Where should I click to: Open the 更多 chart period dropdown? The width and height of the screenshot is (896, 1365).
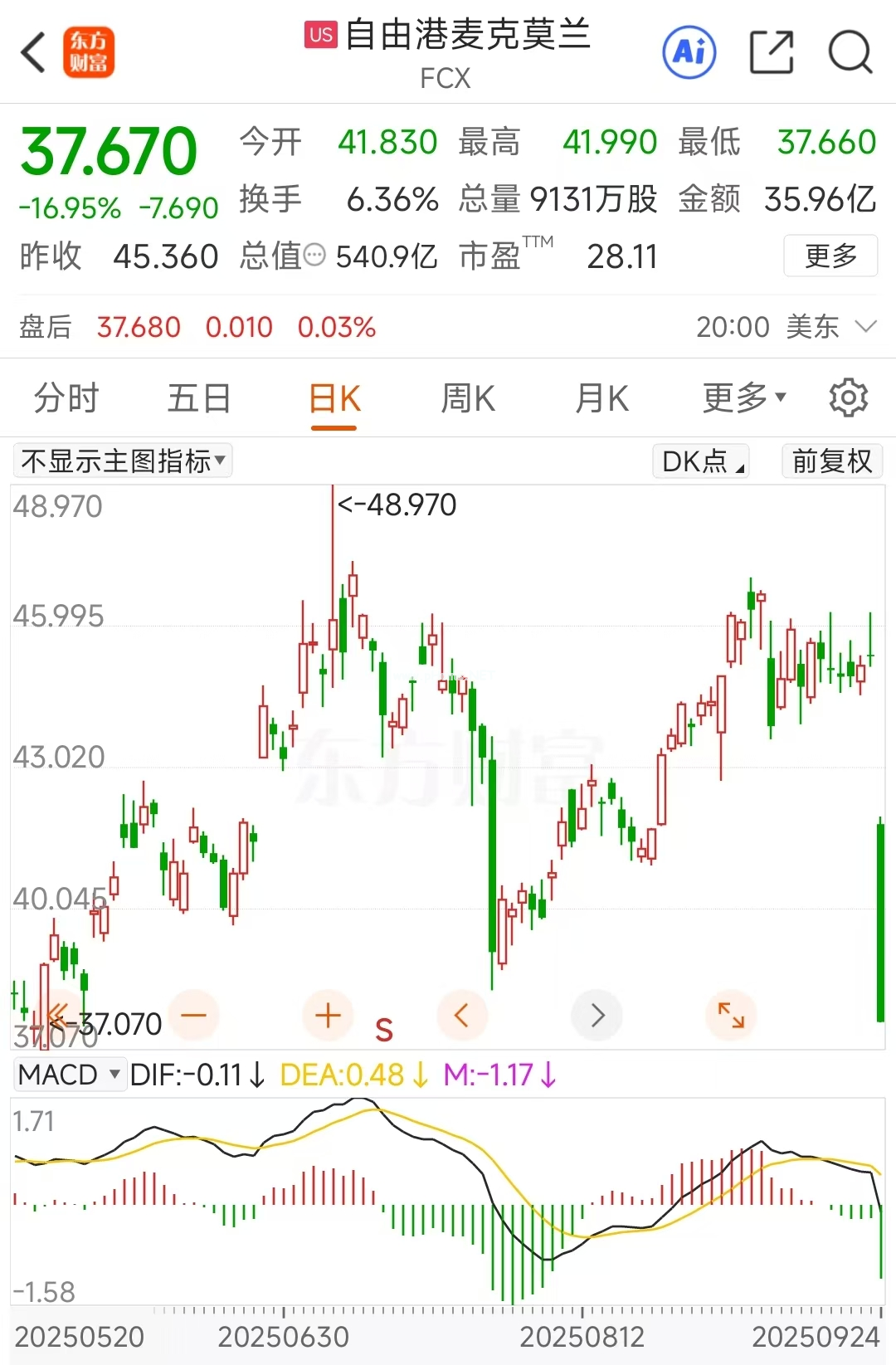tap(743, 399)
